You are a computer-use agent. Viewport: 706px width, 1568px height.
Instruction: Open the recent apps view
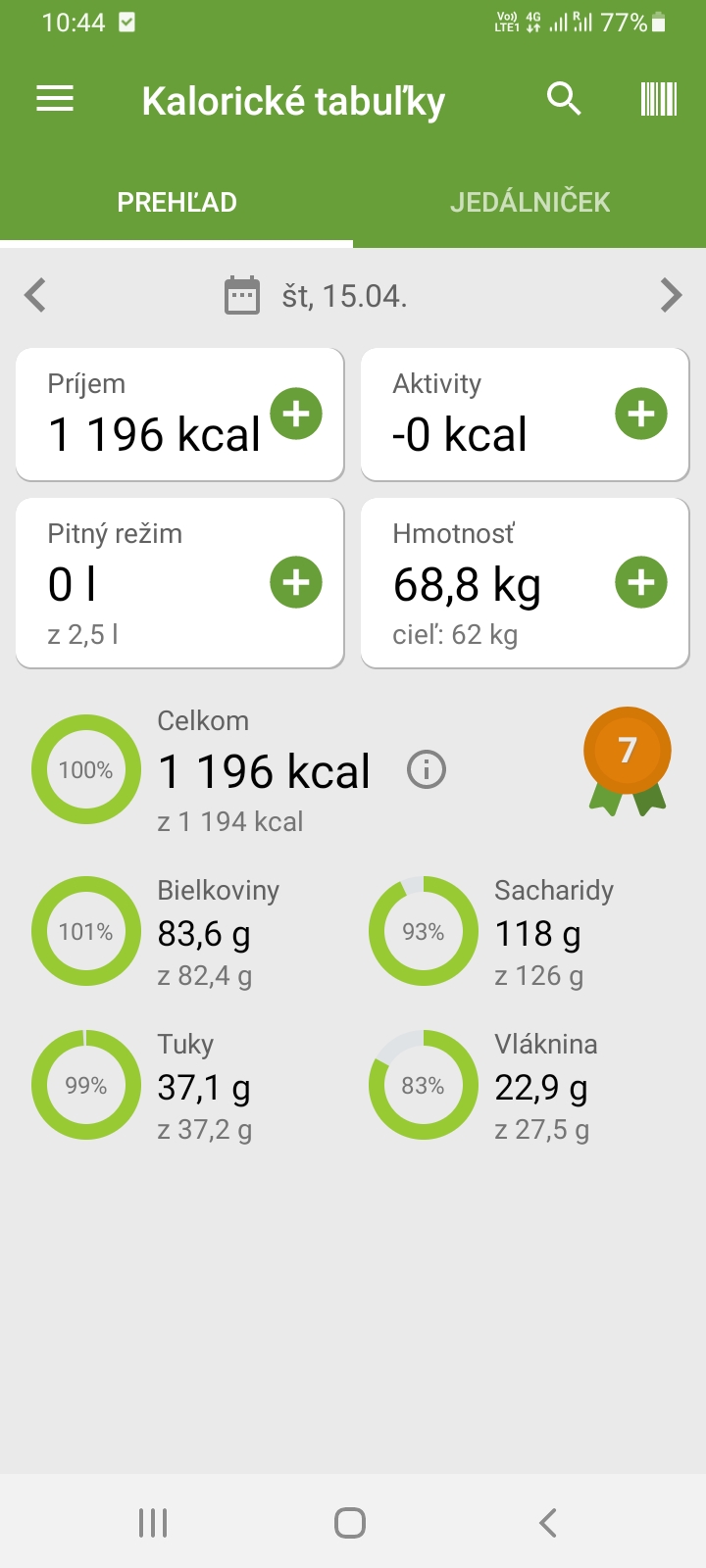click(153, 1523)
